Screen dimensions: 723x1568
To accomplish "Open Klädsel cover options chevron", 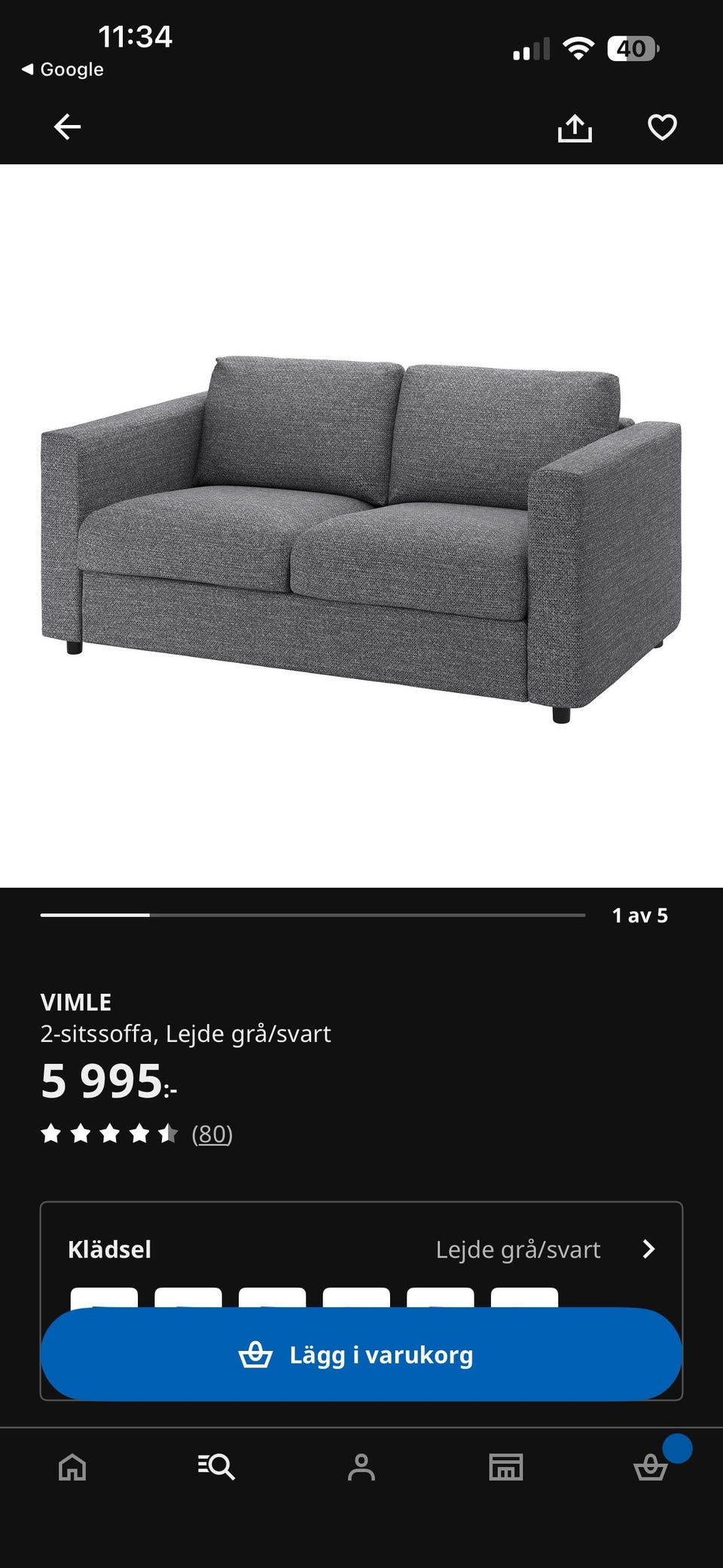I will [648, 1249].
